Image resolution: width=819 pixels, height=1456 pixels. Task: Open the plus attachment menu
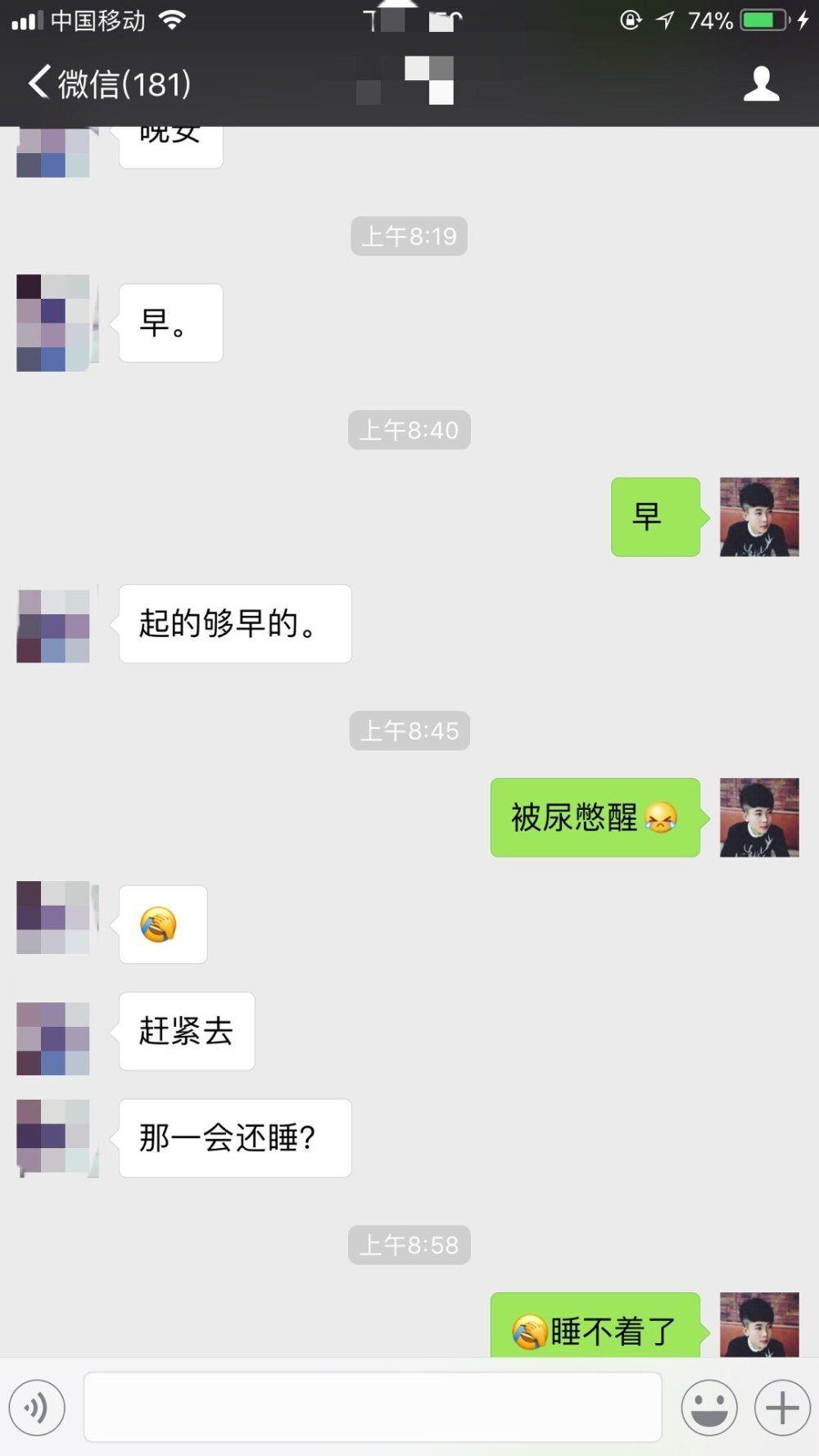[782, 1407]
